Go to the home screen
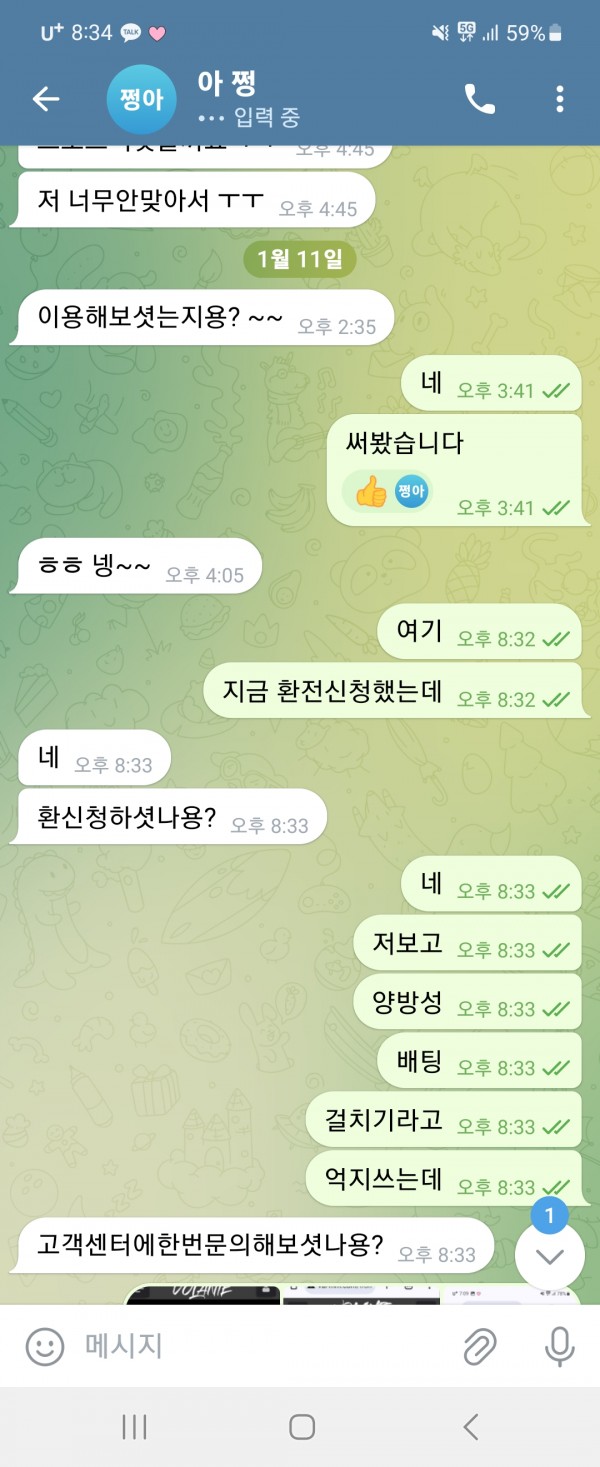This screenshot has height=1467, width=600. coord(301,1427)
